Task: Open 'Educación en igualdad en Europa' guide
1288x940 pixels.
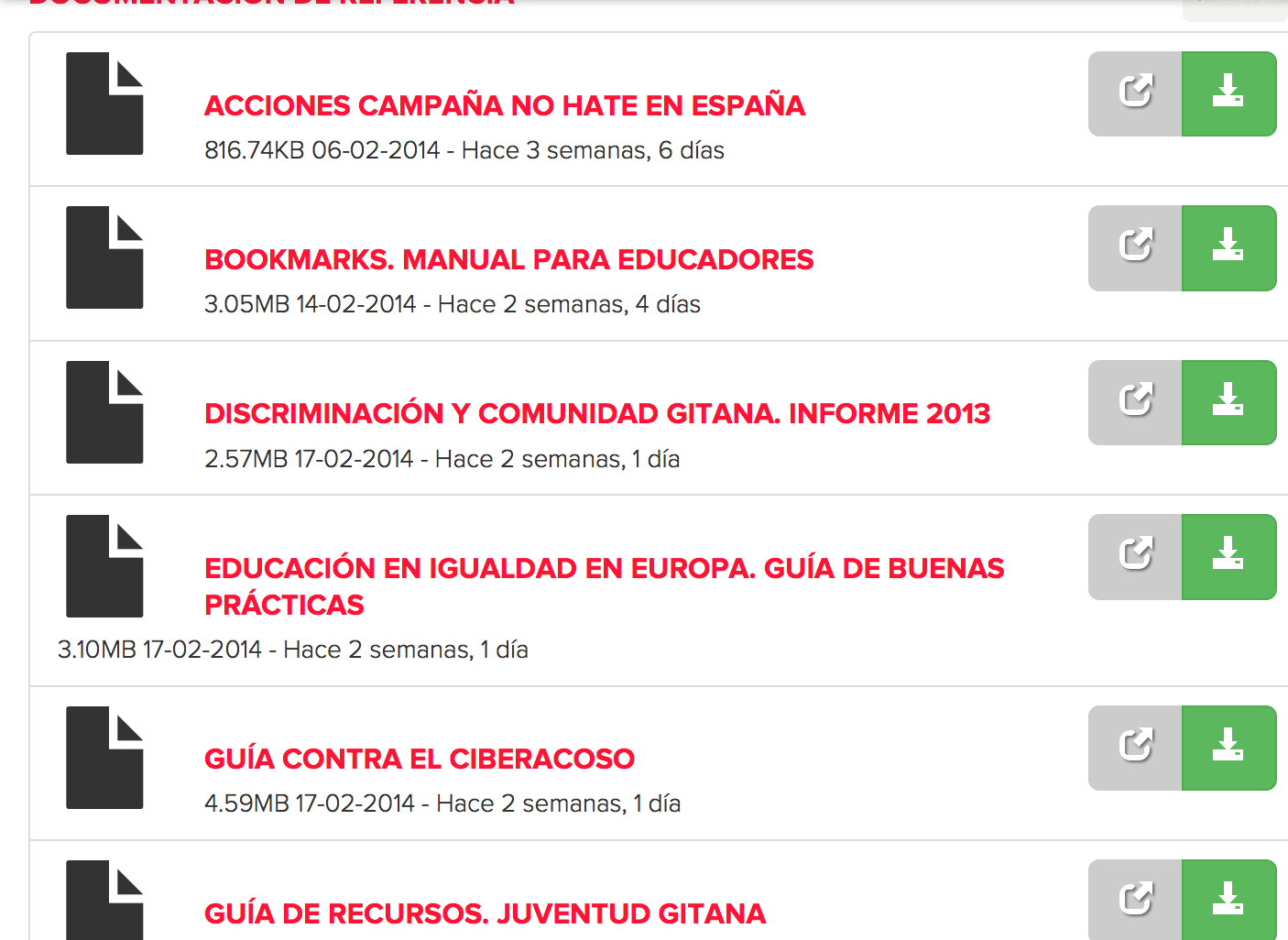Action: [x=604, y=569]
